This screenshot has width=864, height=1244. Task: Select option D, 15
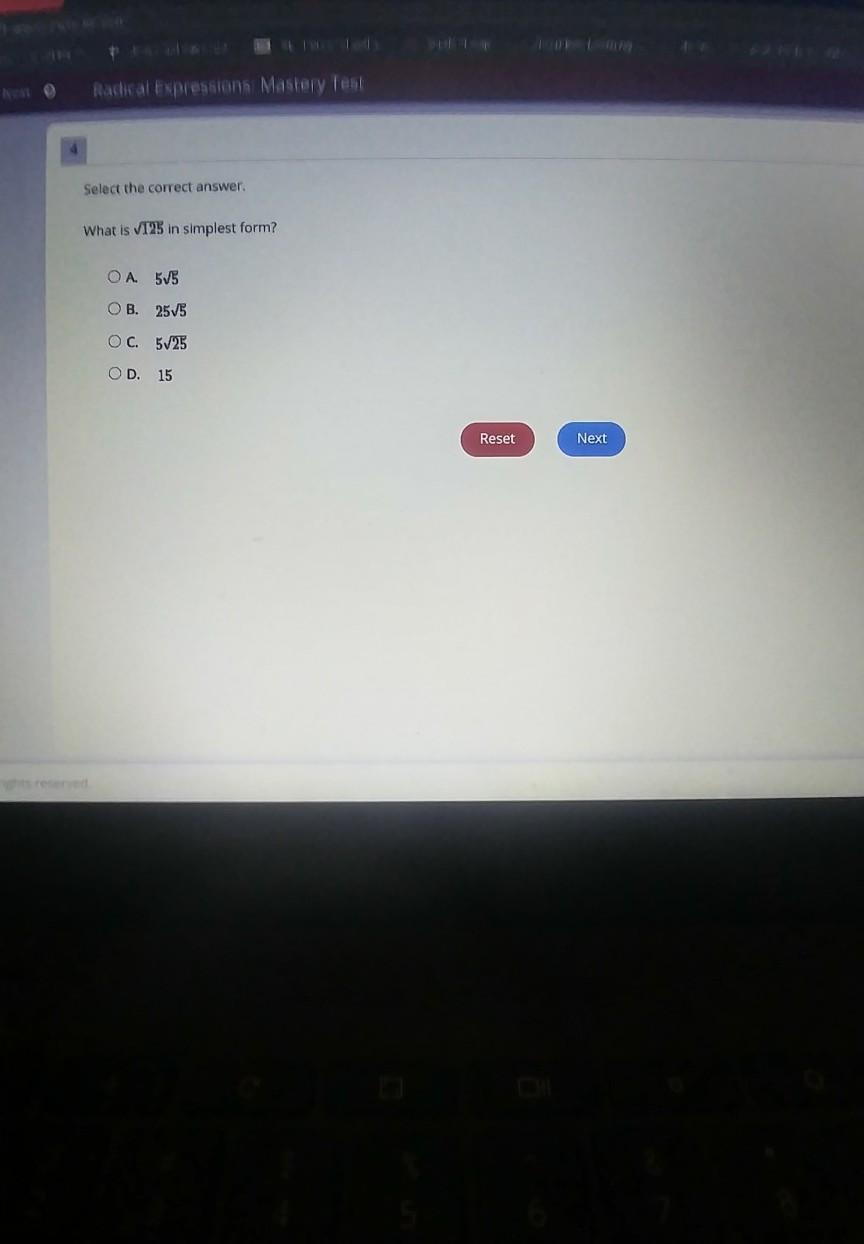point(115,374)
